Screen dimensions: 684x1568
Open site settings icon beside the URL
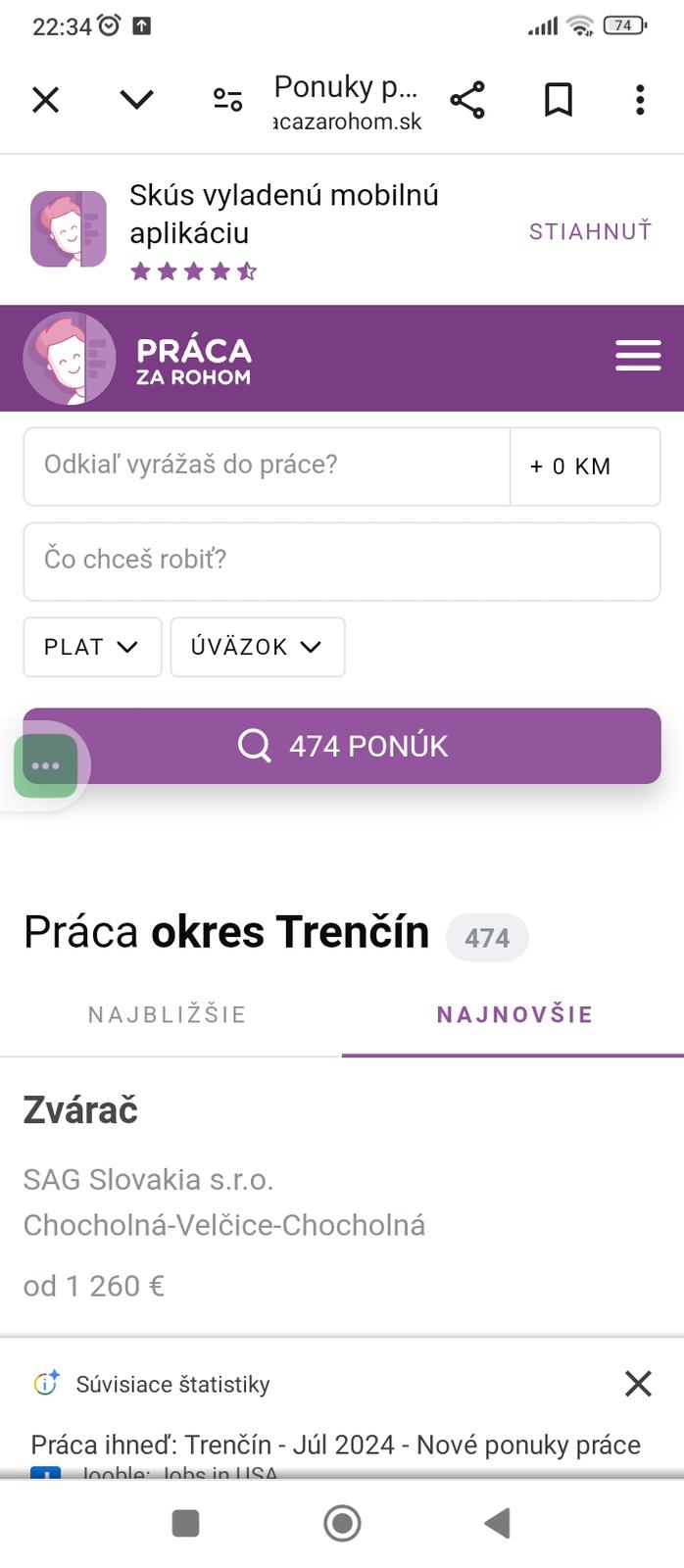click(x=227, y=100)
